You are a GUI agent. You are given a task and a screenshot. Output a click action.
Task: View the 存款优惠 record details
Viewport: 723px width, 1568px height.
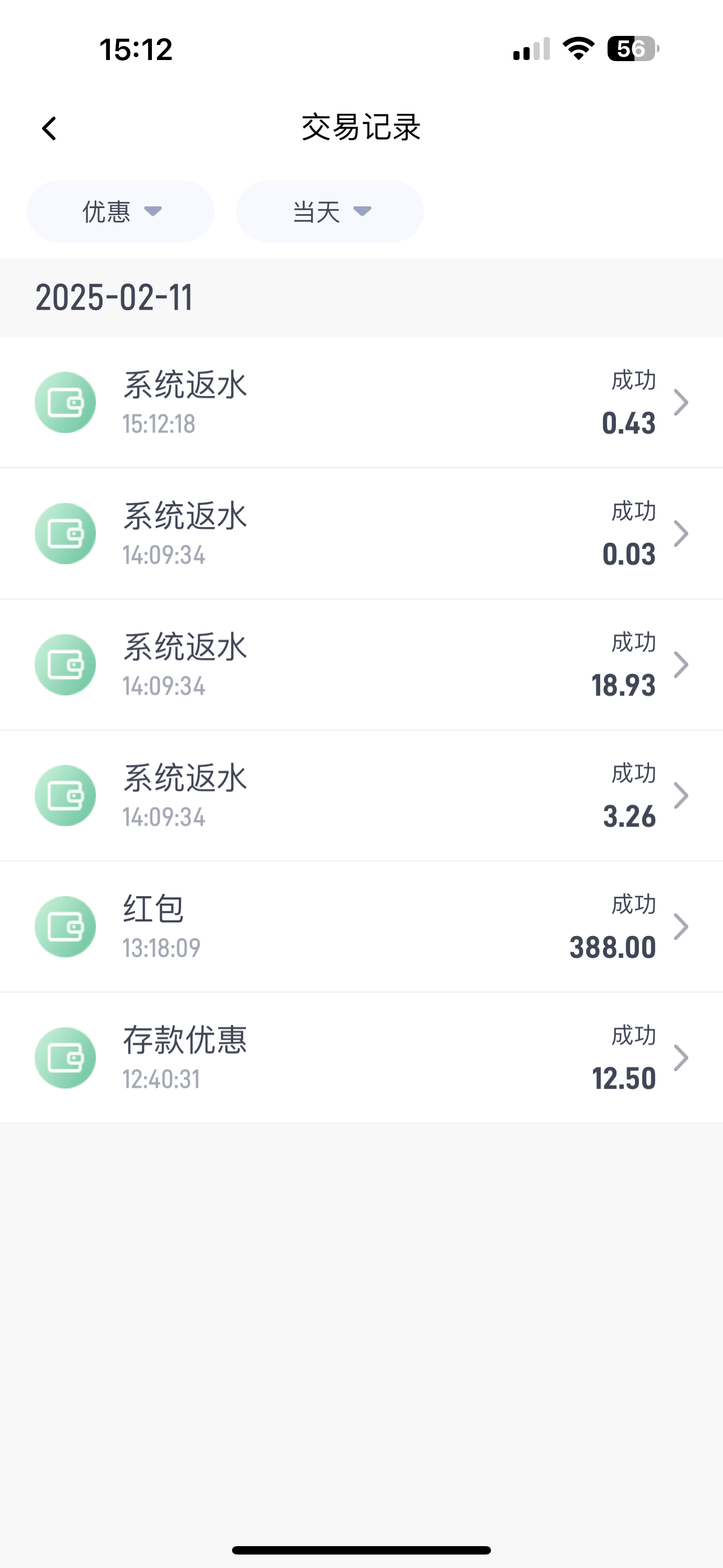click(361, 1058)
